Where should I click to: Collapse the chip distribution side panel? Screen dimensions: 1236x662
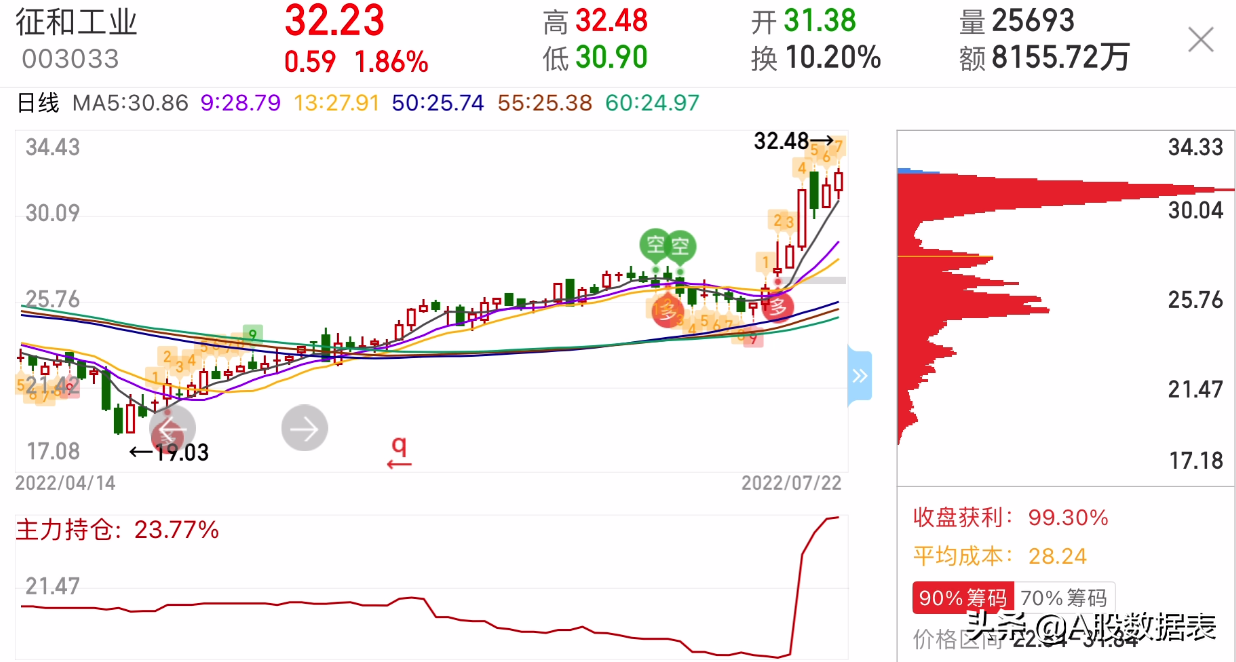[x=859, y=376]
